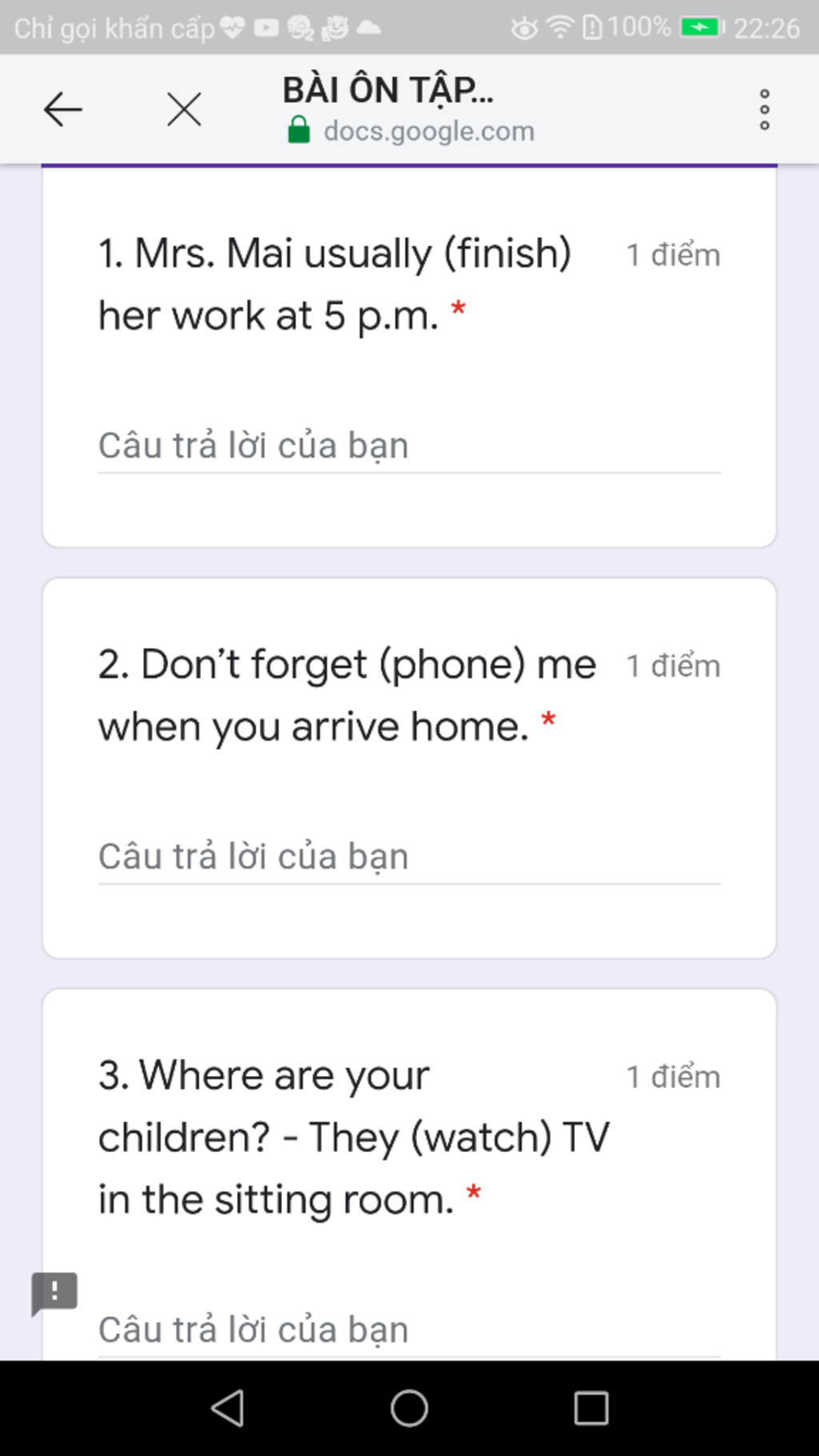Screen dimensions: 819x1456
Task: Open recent apps from navigation bar
Action: point(591,1408)
